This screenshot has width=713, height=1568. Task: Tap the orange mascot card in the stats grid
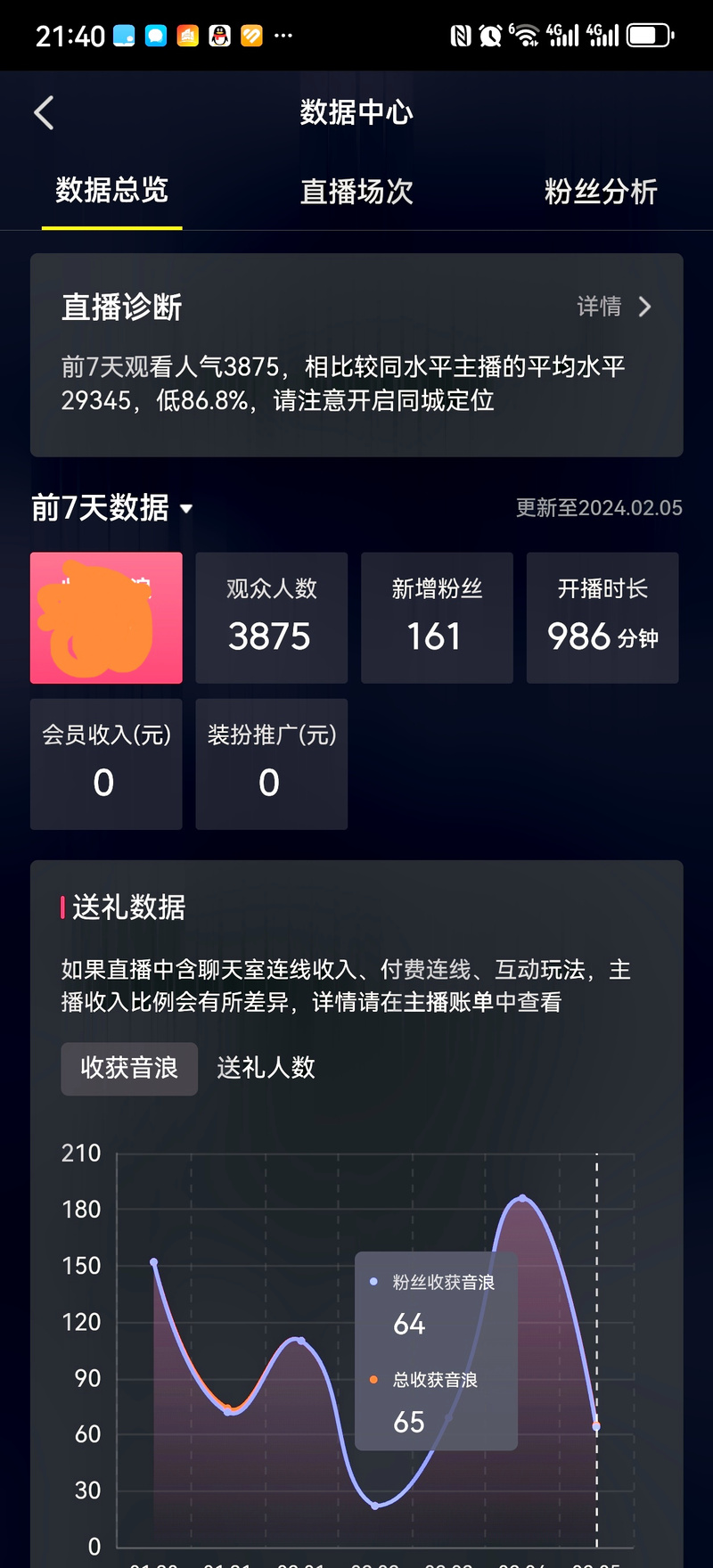(x=106, y=618)
